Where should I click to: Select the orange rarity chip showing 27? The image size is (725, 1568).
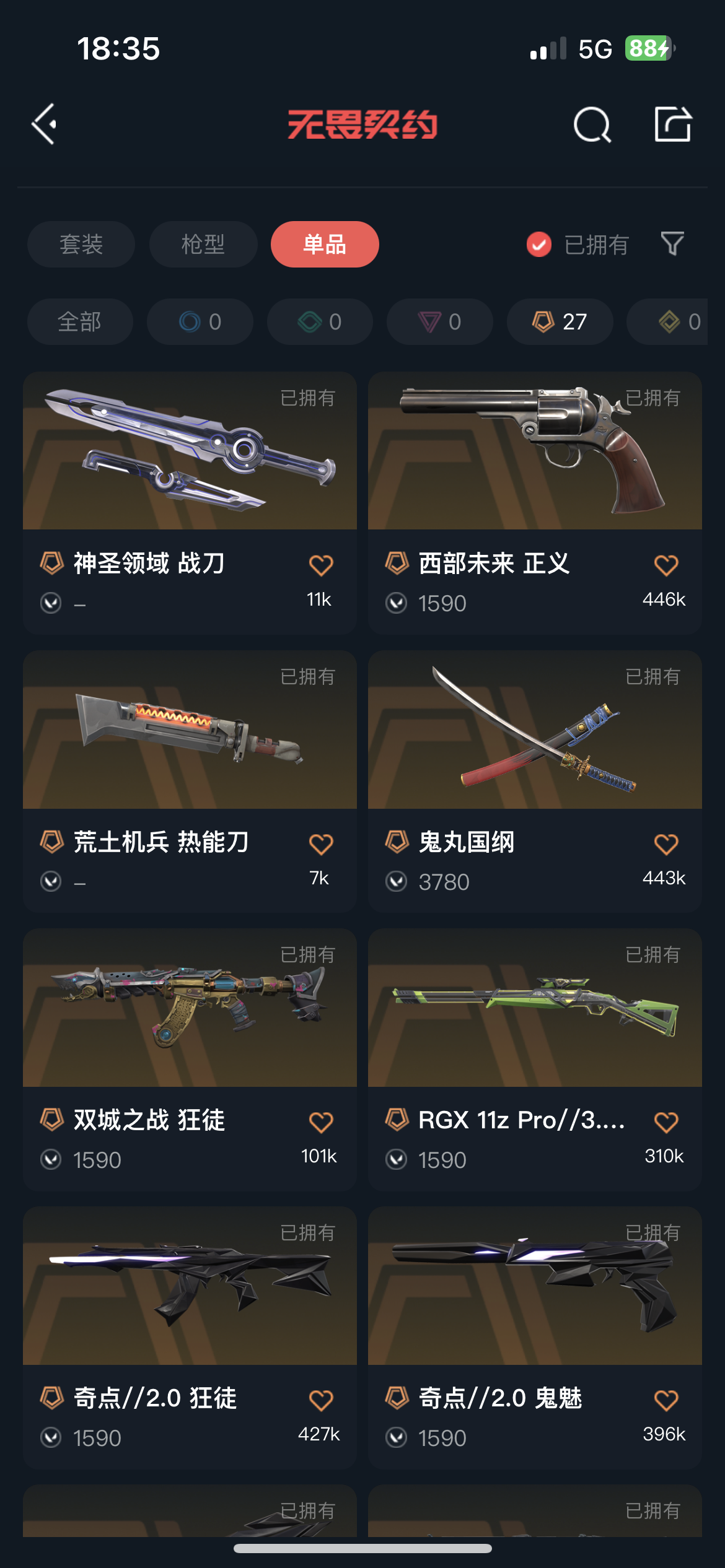pyautogui.click(x=560, y=321)
